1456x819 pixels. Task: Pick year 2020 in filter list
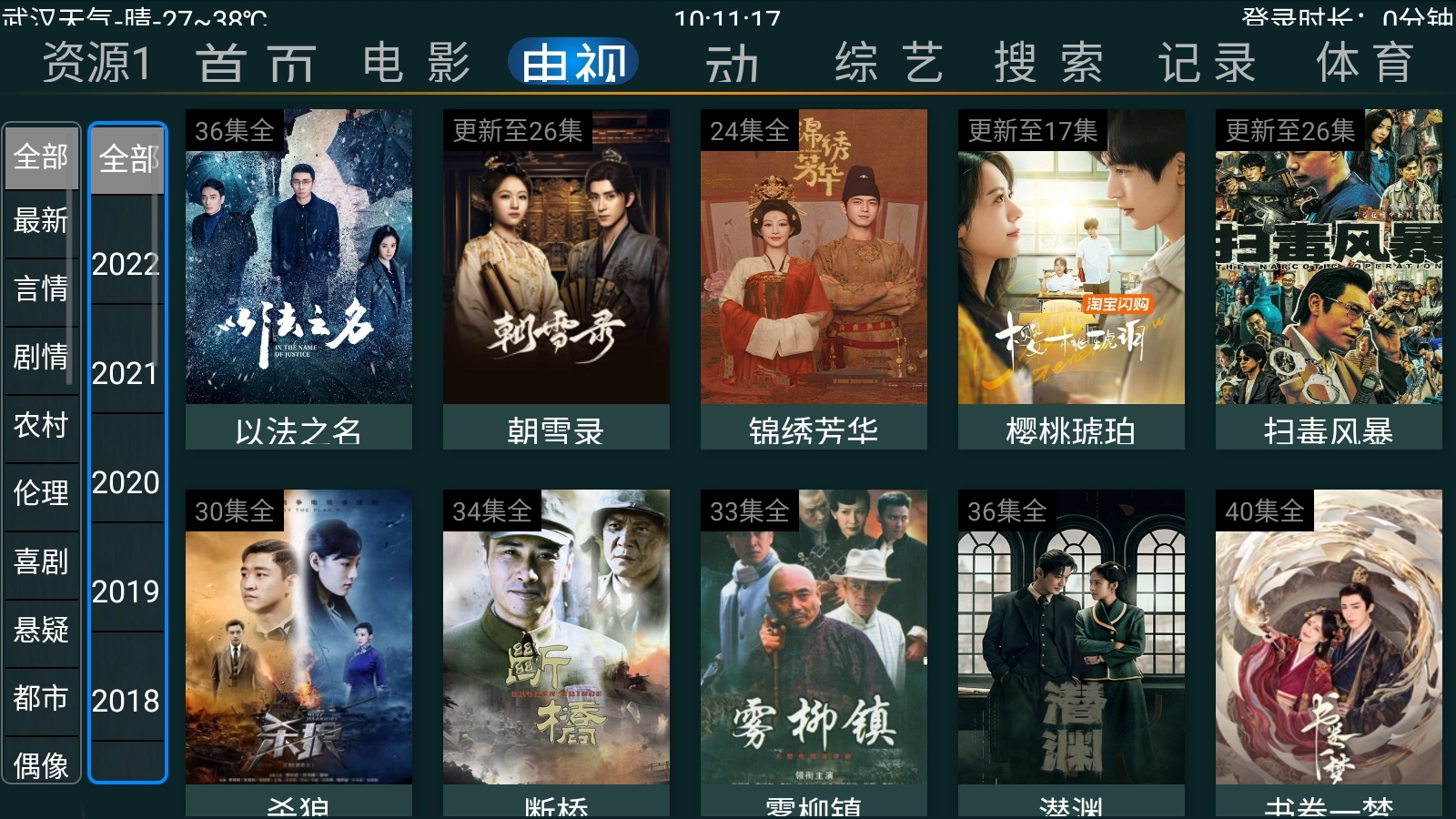pyautogui.click(x=126, y=483)
